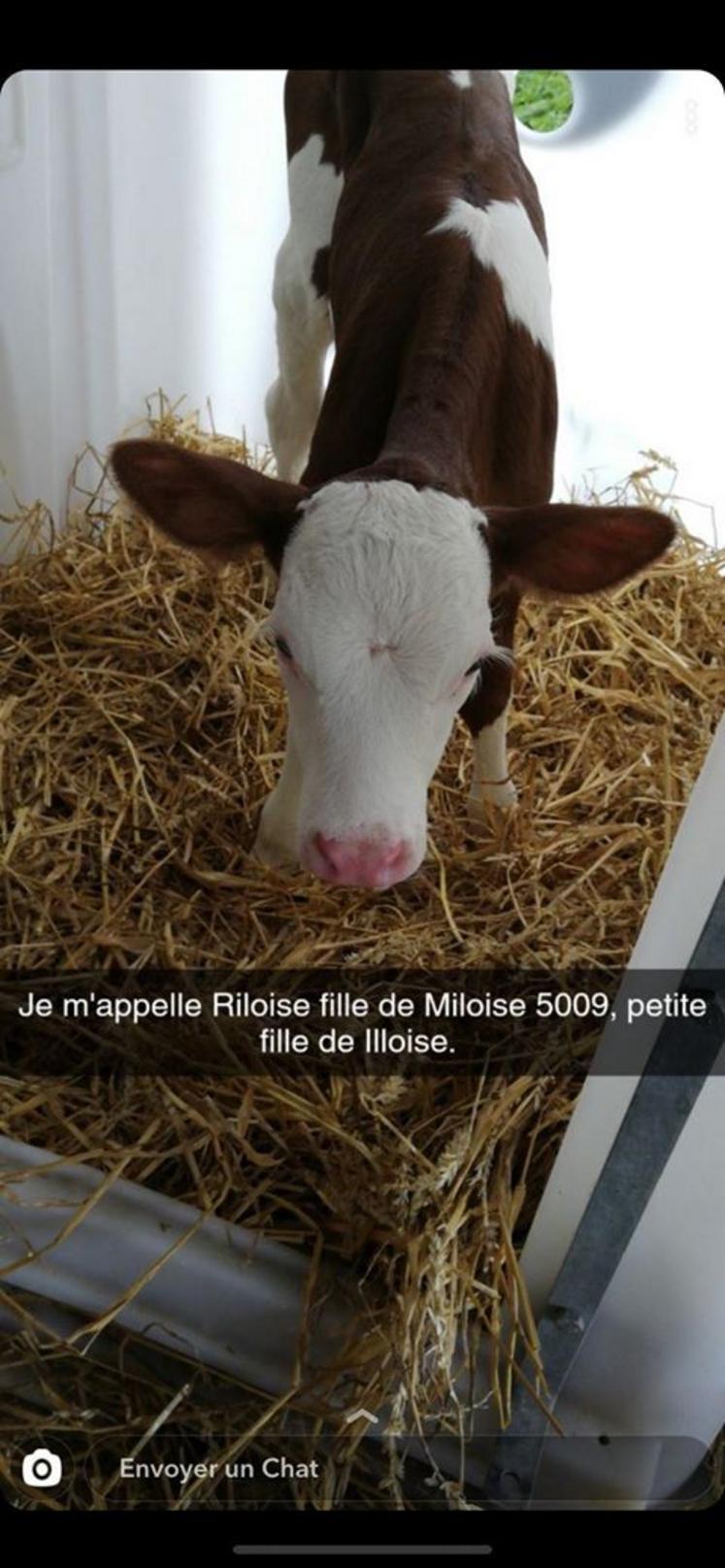725x1568 pixels.
Task: Open the three-dot overflow menu
Action: pos(692,117)
